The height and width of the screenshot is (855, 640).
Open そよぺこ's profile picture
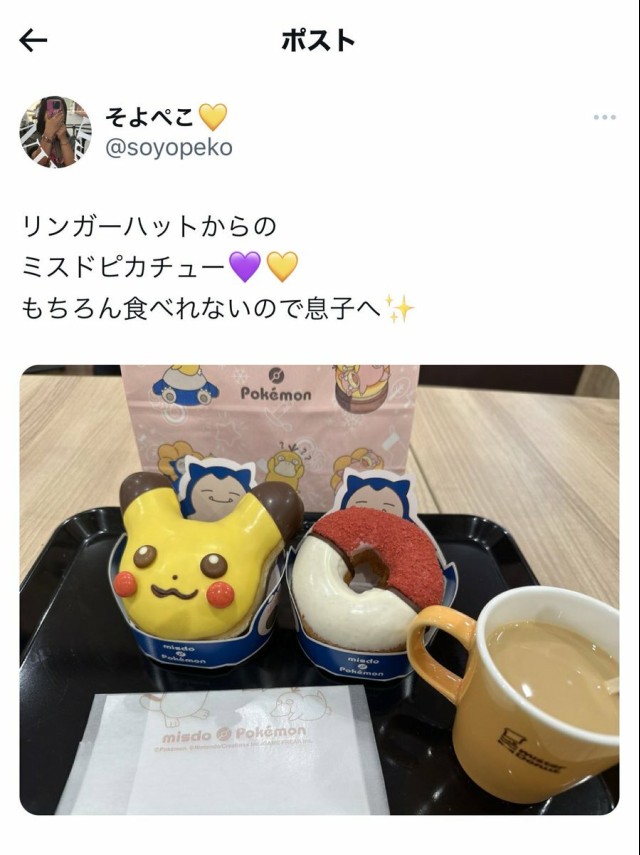[x=55, y=132]
